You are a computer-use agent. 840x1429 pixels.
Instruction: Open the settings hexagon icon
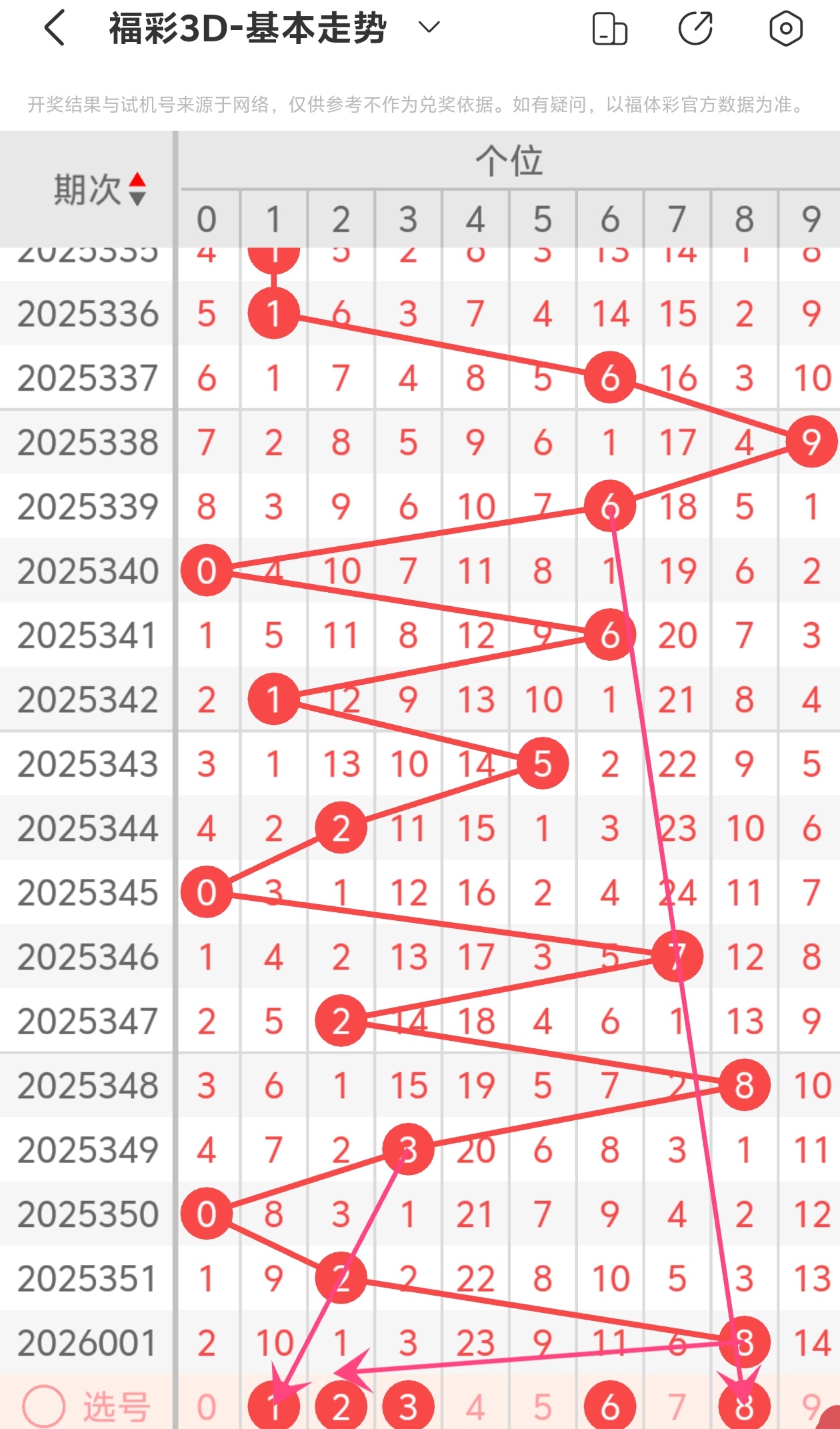point(785,28)
